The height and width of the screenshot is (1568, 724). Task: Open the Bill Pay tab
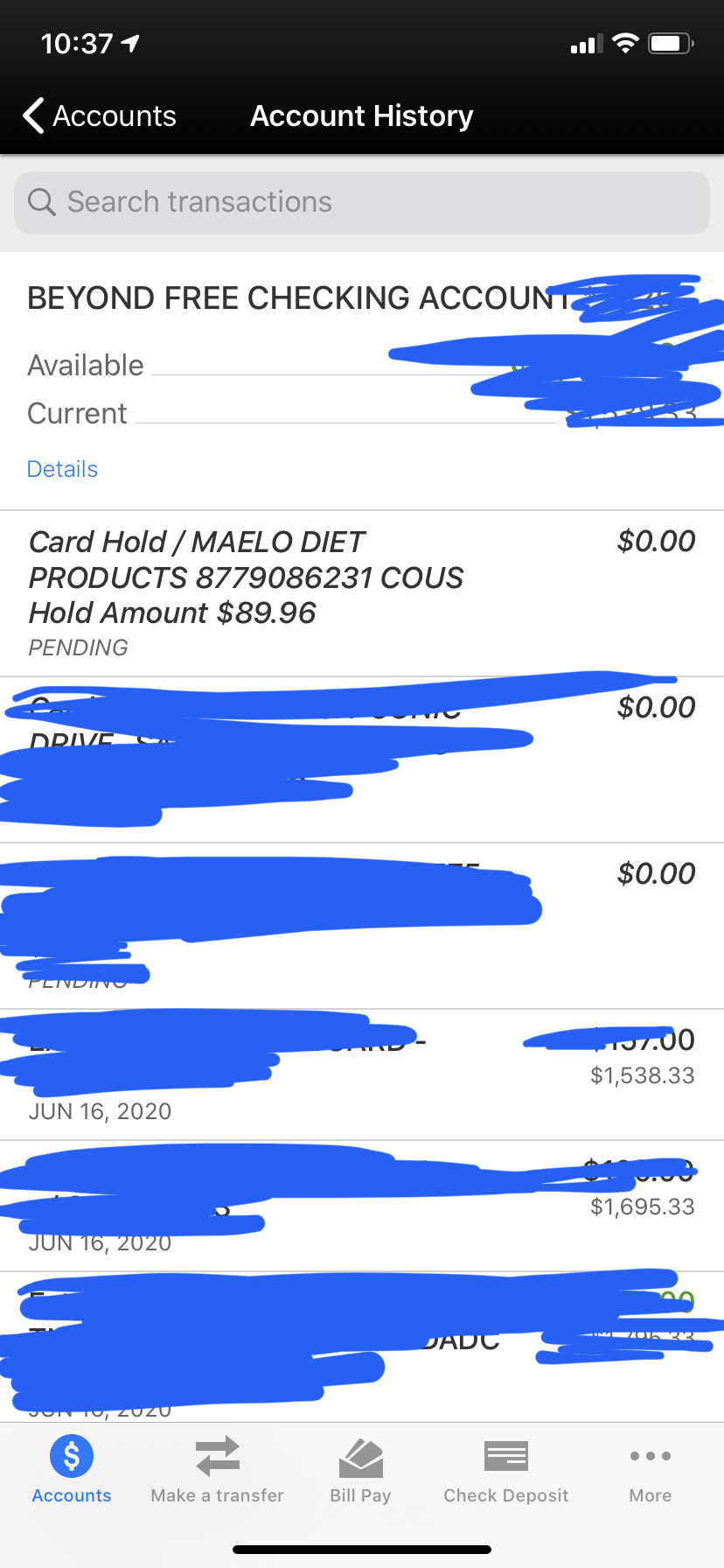pos(360,1470)
